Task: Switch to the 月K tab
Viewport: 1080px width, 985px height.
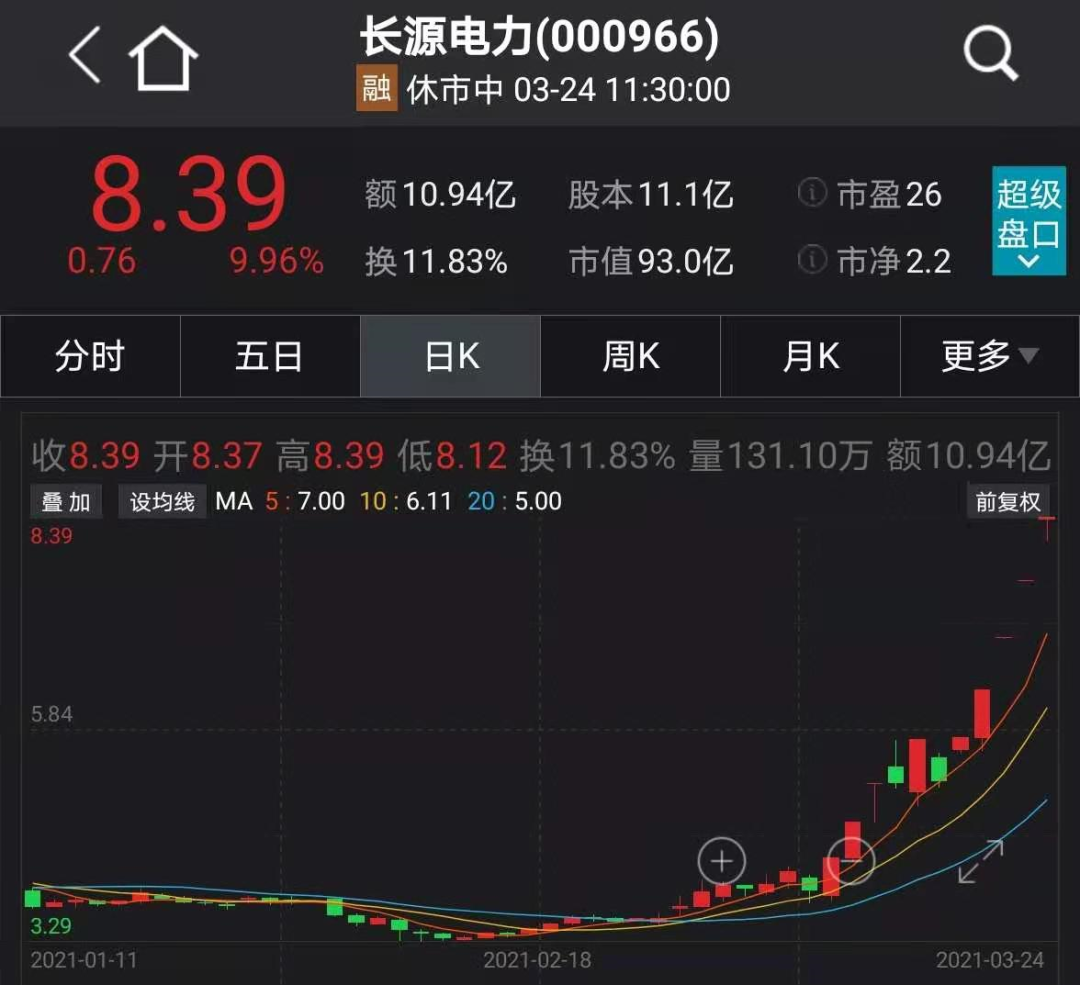Action: (x=810, y=357)
